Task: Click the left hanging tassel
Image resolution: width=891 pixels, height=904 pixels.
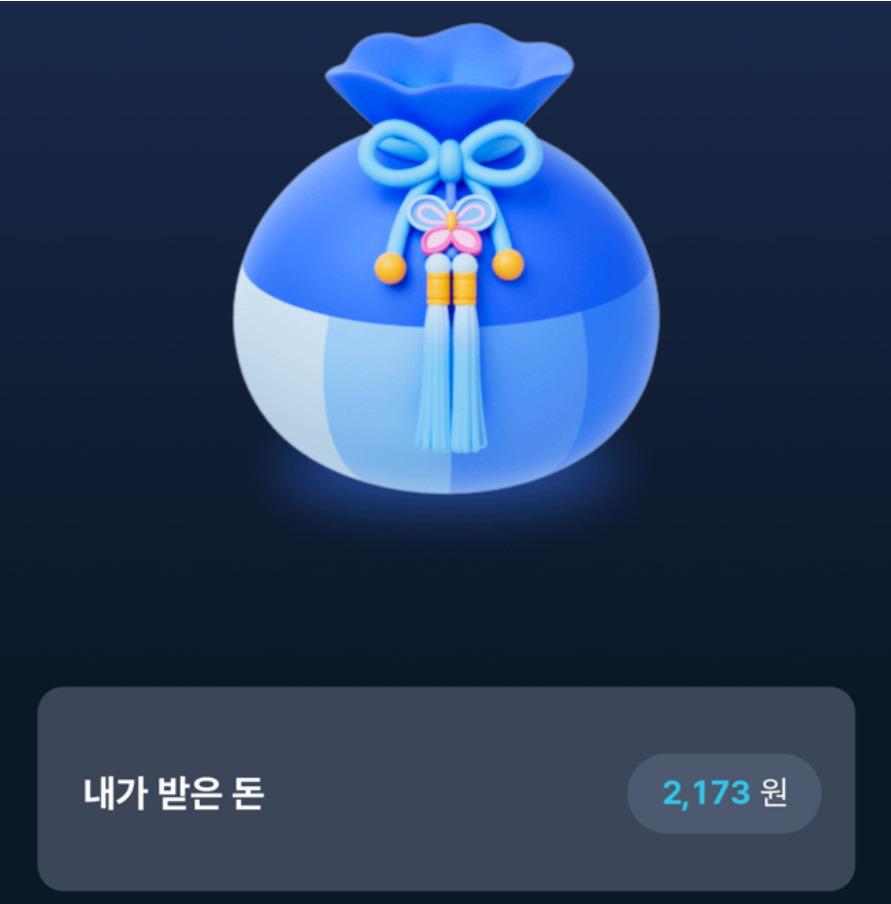Action: click(x=432, y=380)
